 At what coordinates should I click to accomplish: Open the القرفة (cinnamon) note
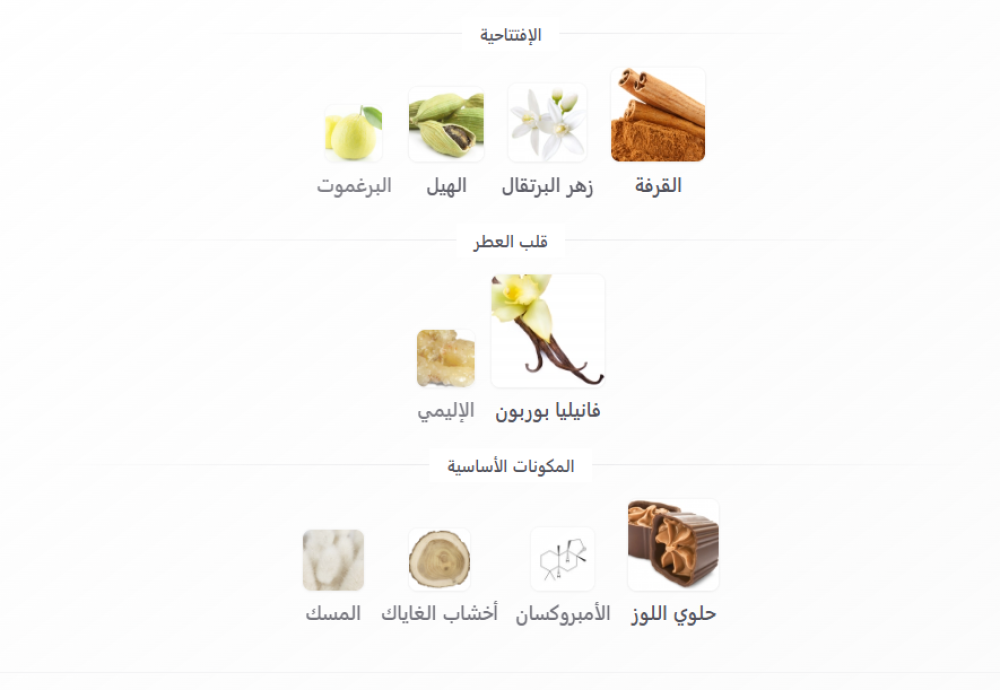pos(658,132)
